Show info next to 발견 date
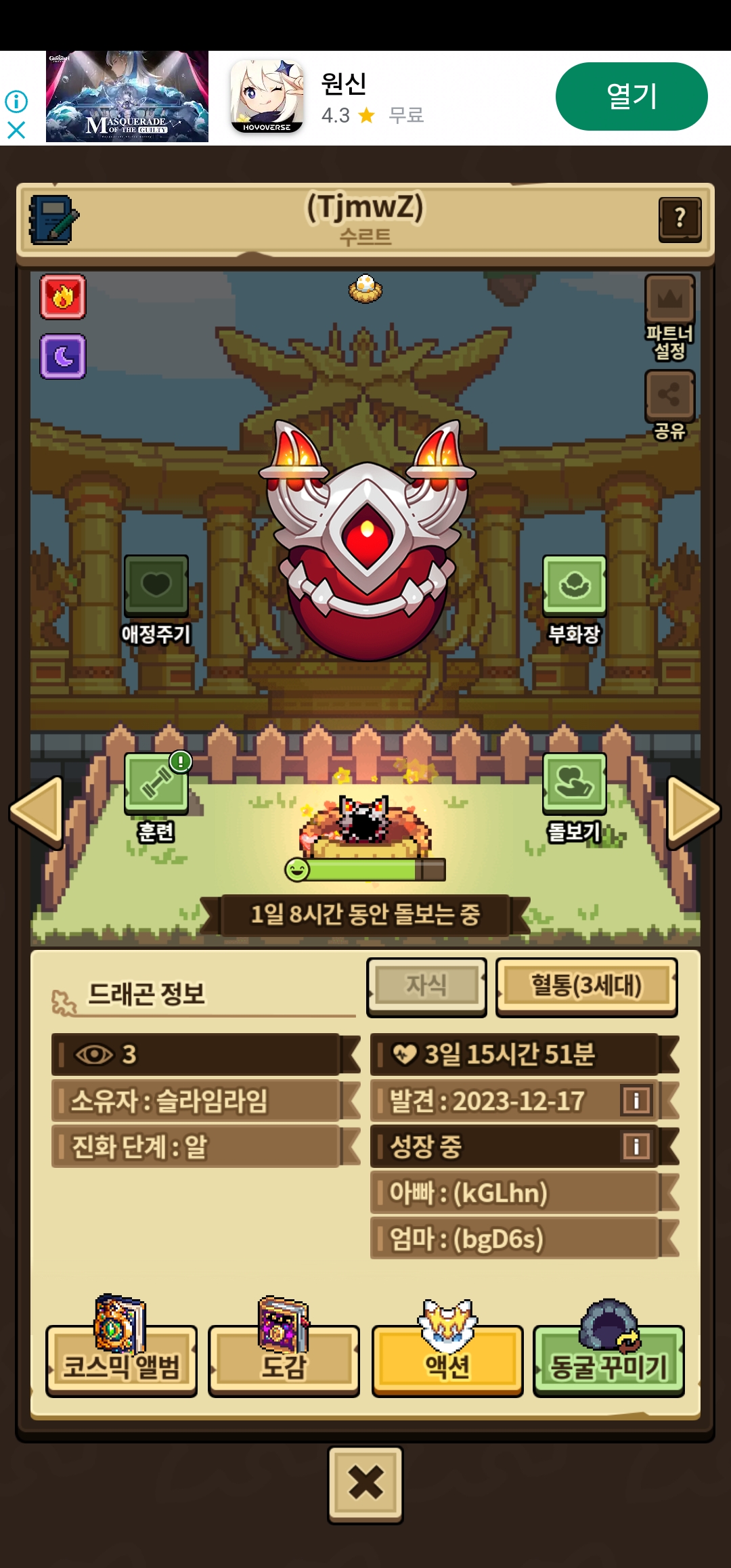The height and width of the screenshot is (1568, 731). 636,1100
